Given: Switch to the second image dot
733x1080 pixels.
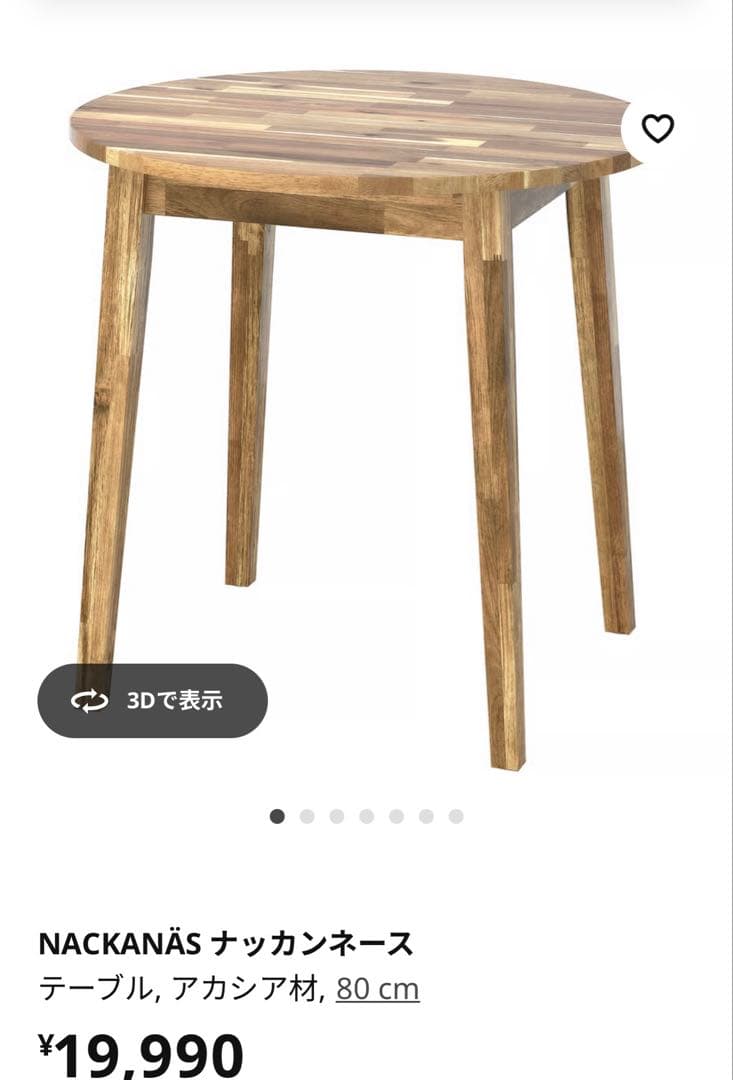Looking at the screenshot, I should 306,816.
